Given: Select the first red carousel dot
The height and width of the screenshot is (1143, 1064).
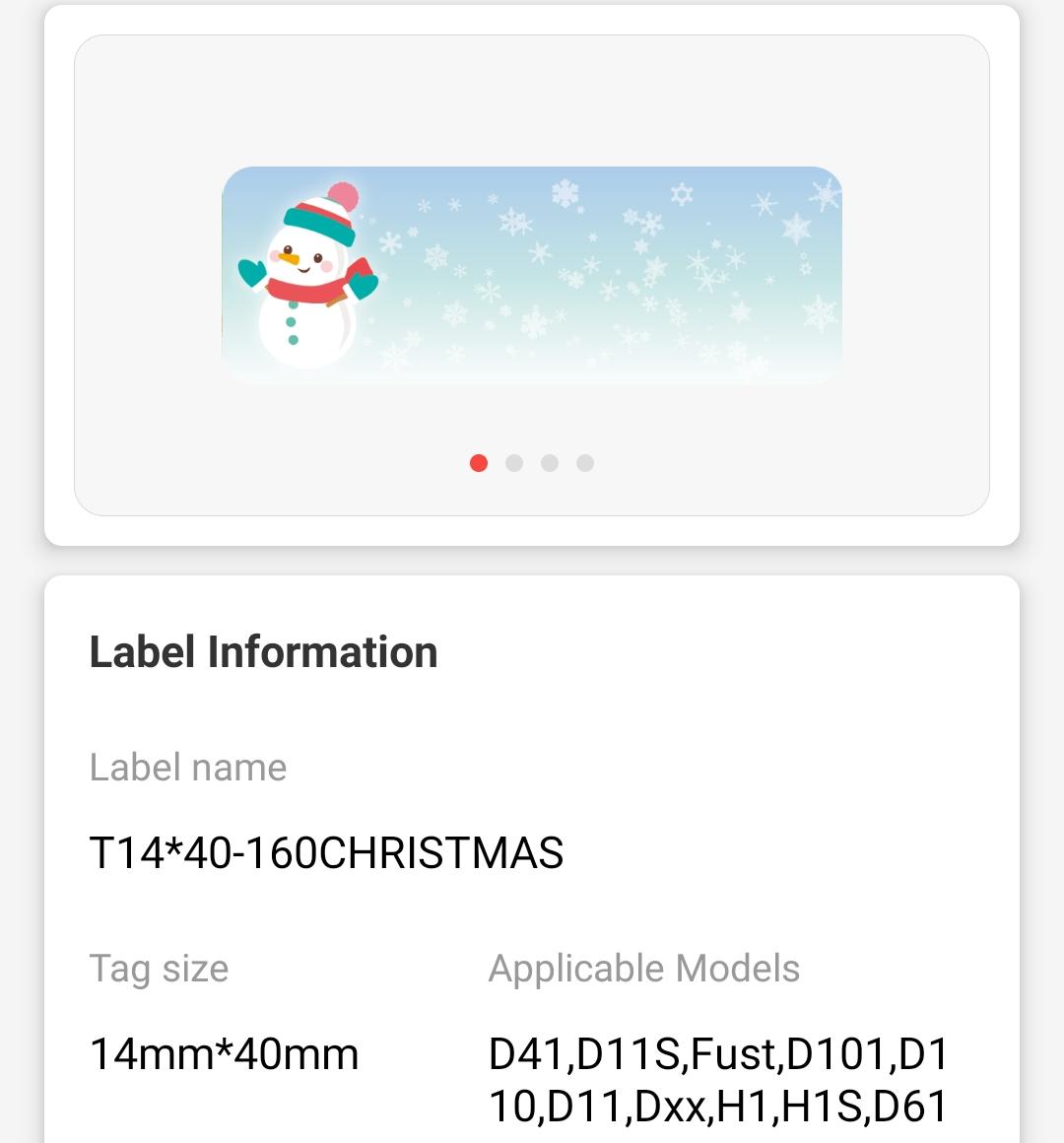Looking at the screenshot, I should [479, 463].
